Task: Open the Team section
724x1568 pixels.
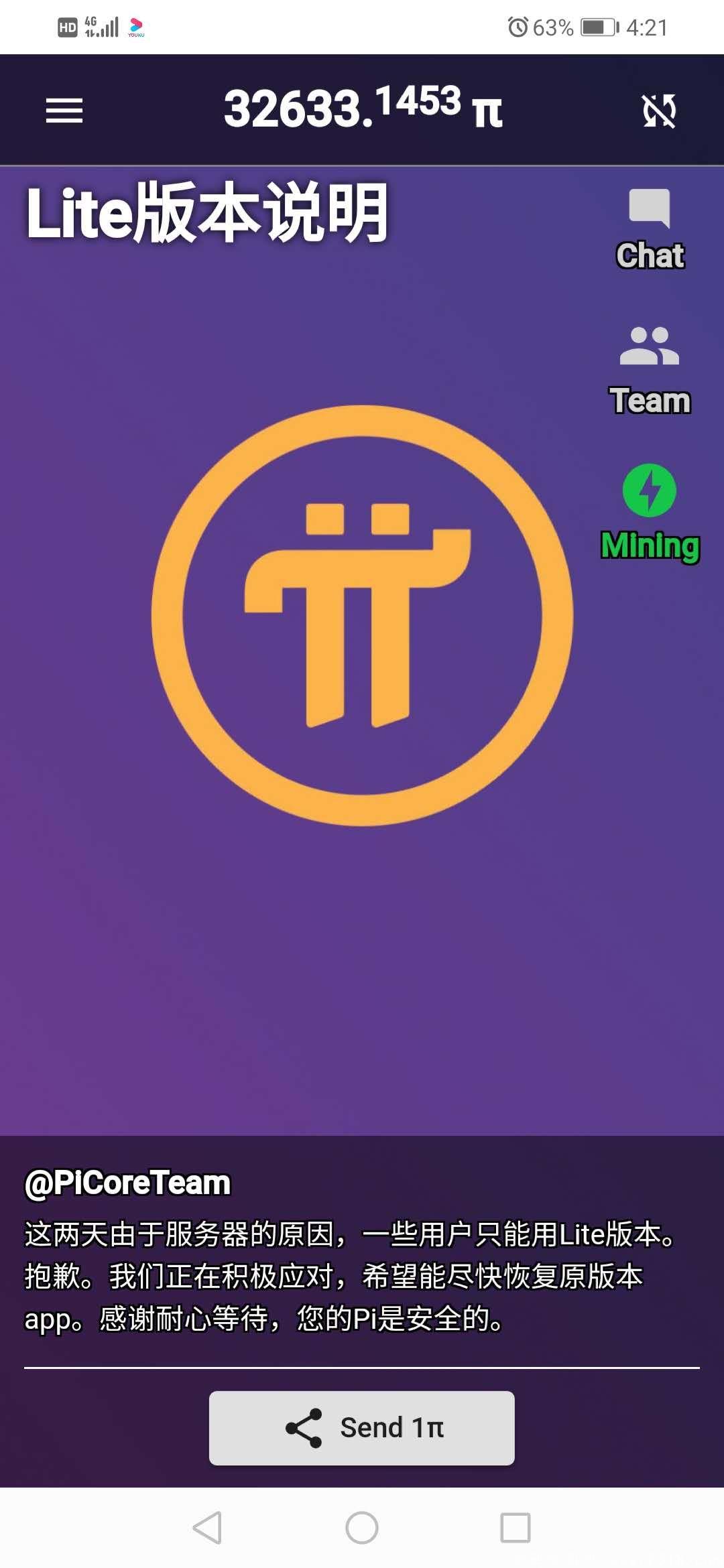Action: point(649,370)
